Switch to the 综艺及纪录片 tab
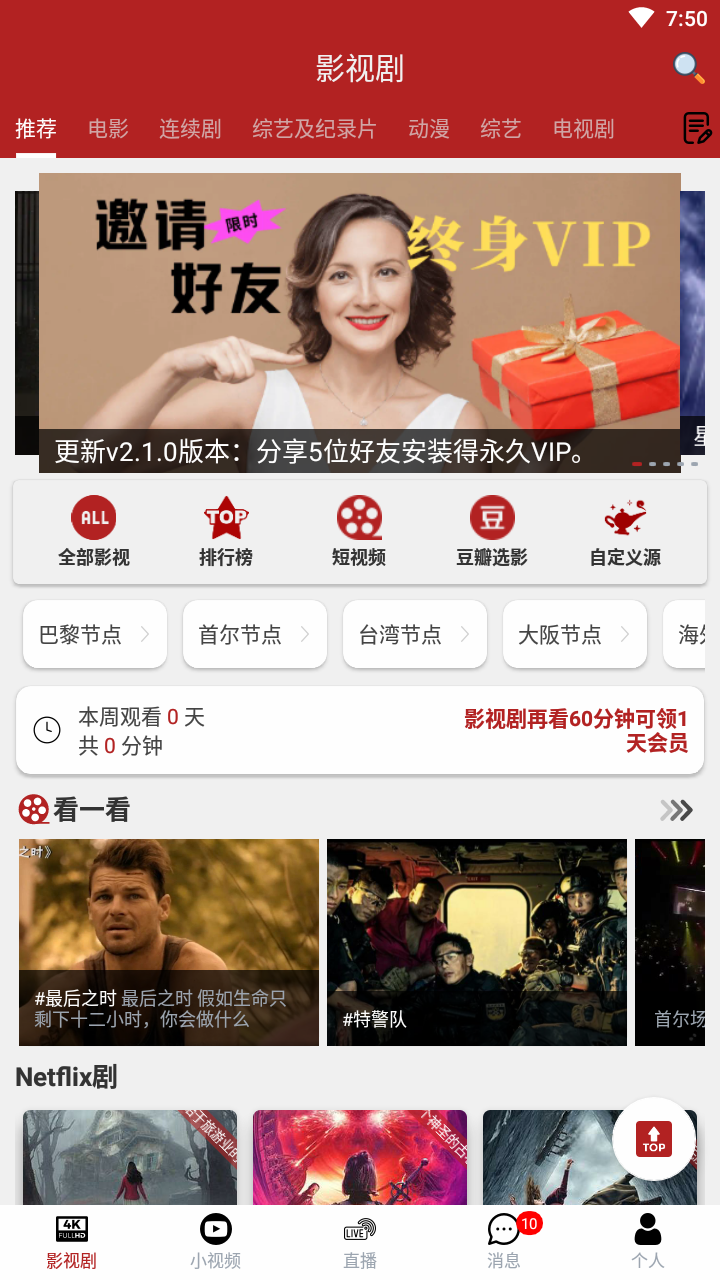Screen dimensions: 720x1280 click(312, 129)
